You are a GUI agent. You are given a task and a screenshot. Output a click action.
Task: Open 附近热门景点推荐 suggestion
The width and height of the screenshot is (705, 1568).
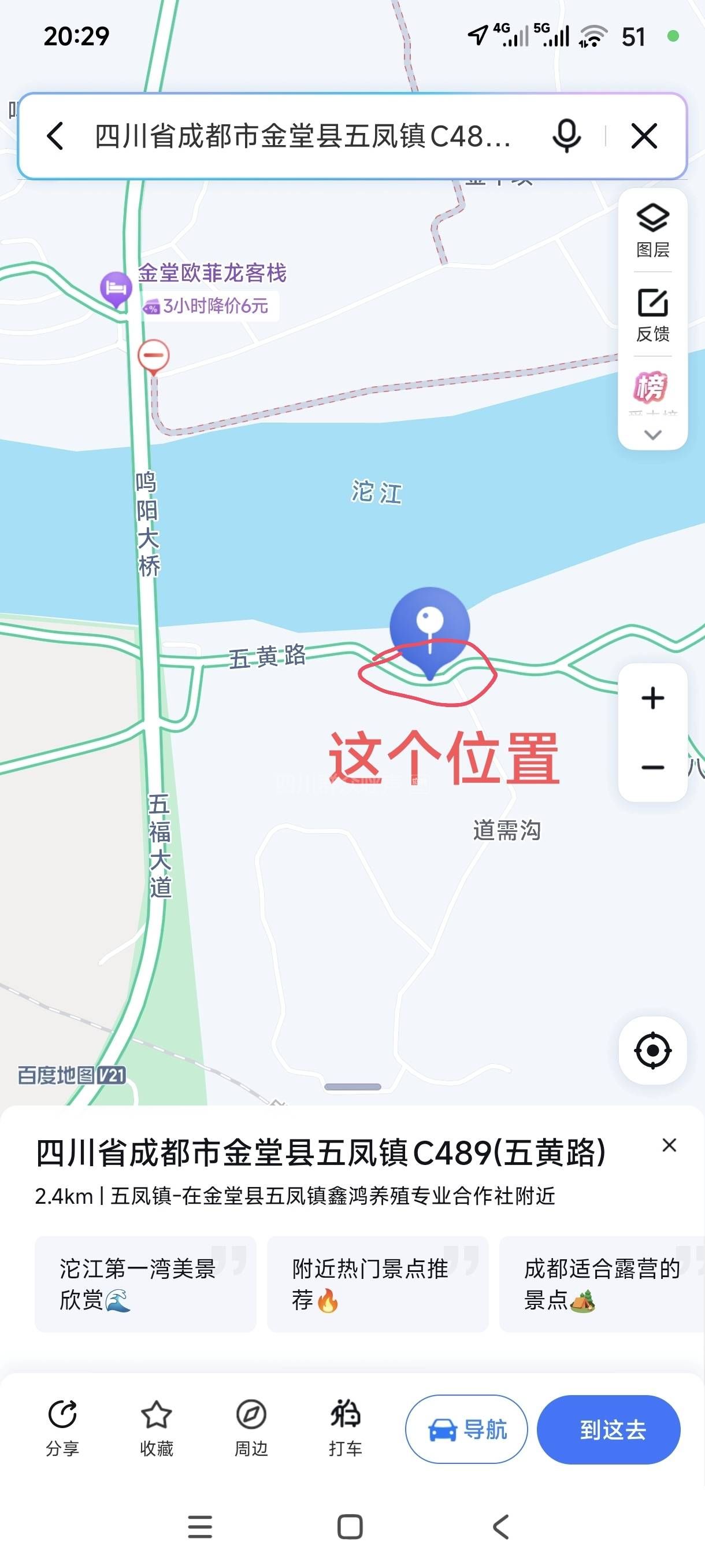[x=378, y=1284]
